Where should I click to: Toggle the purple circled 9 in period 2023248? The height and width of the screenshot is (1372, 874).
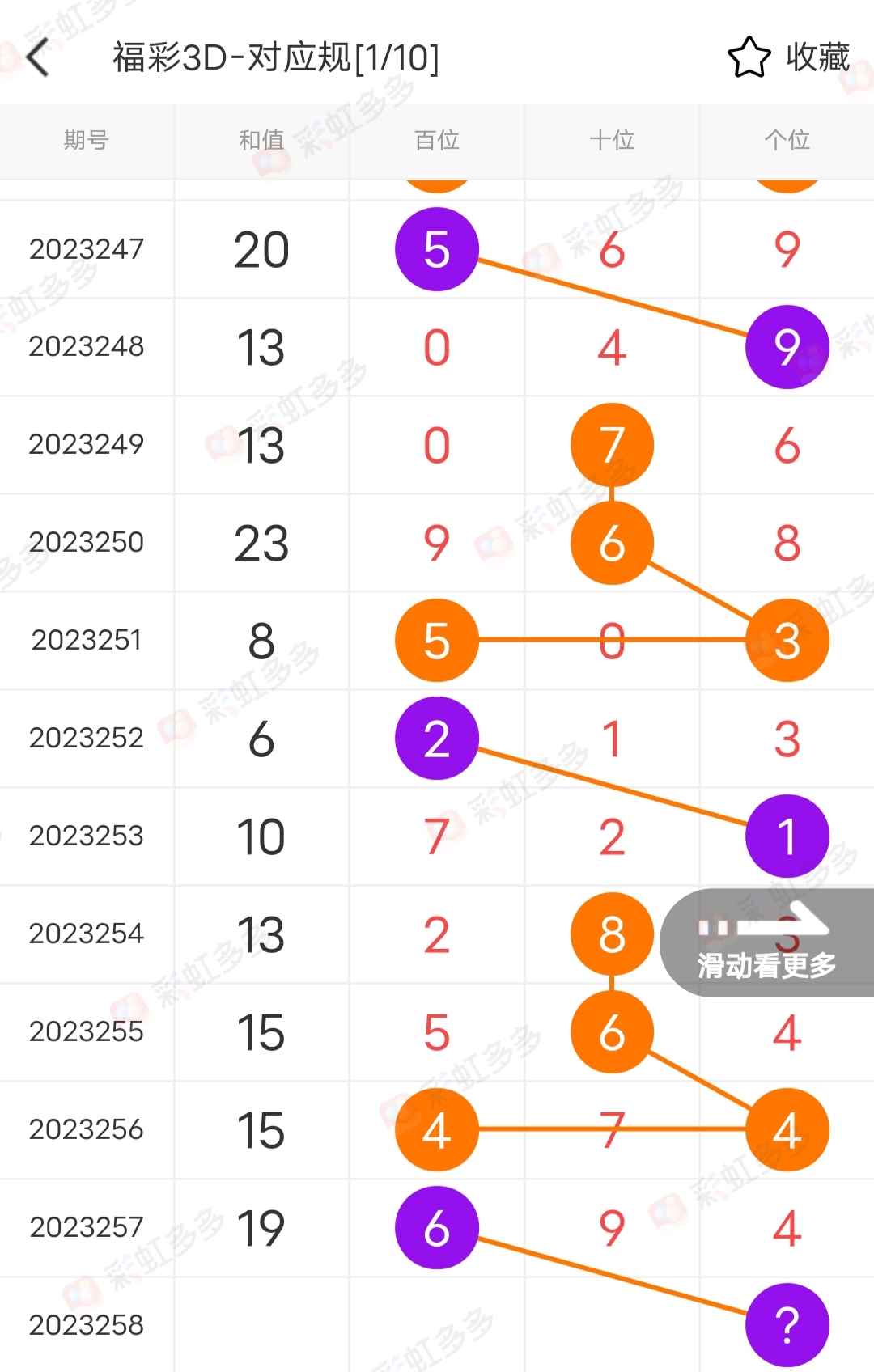tap(786, 345)
